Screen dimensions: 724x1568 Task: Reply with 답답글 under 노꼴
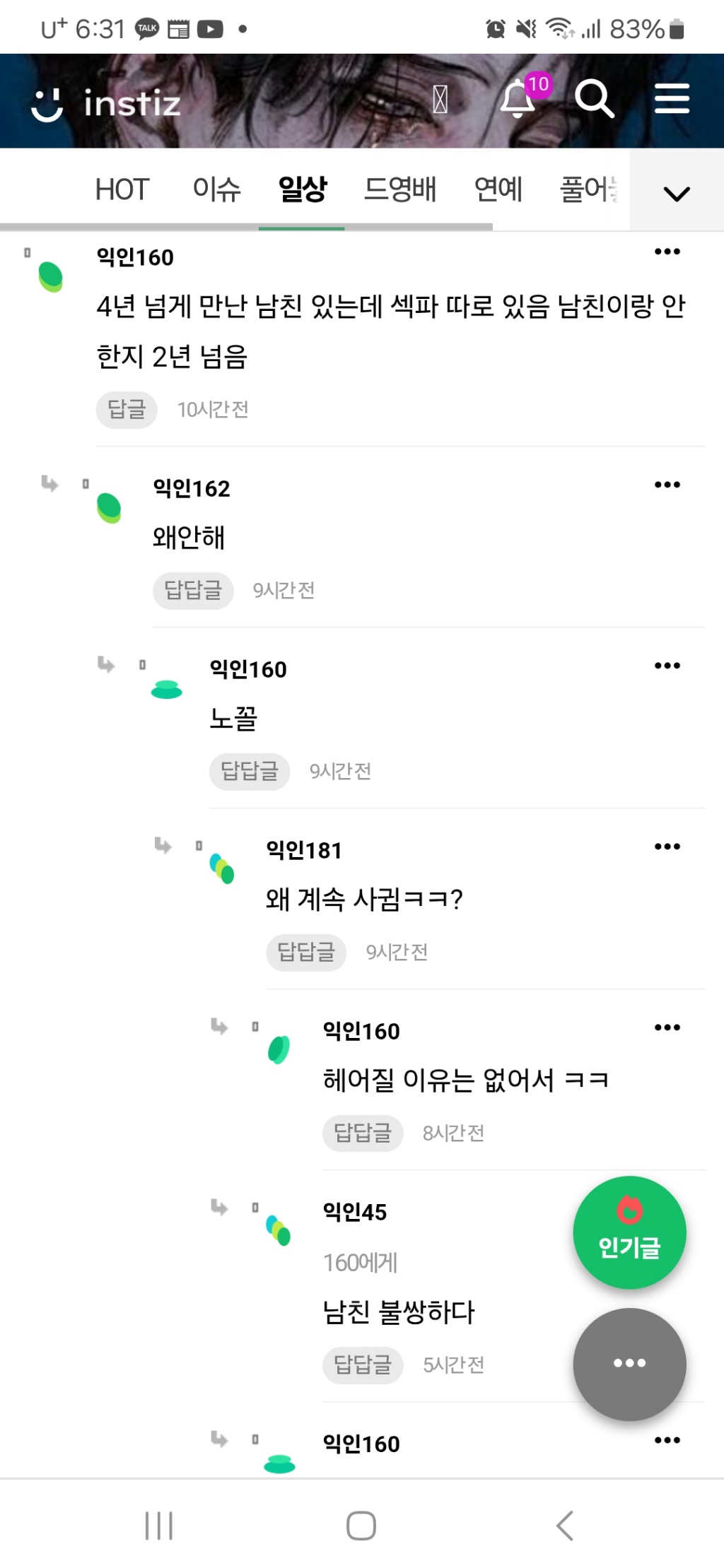(x=250, y=771)
